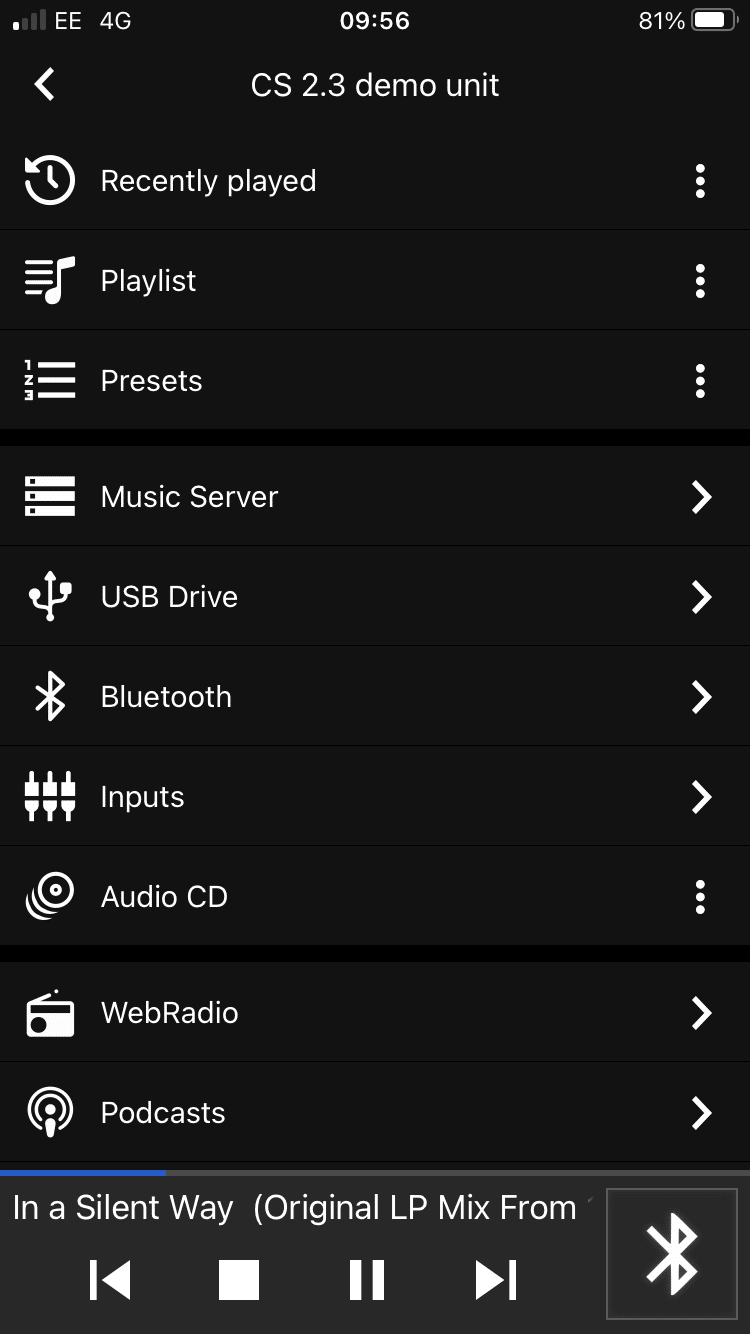This screenshot has height=1334, width=750.
Task: Open the options menu for Presets
Action: [700, 381]
